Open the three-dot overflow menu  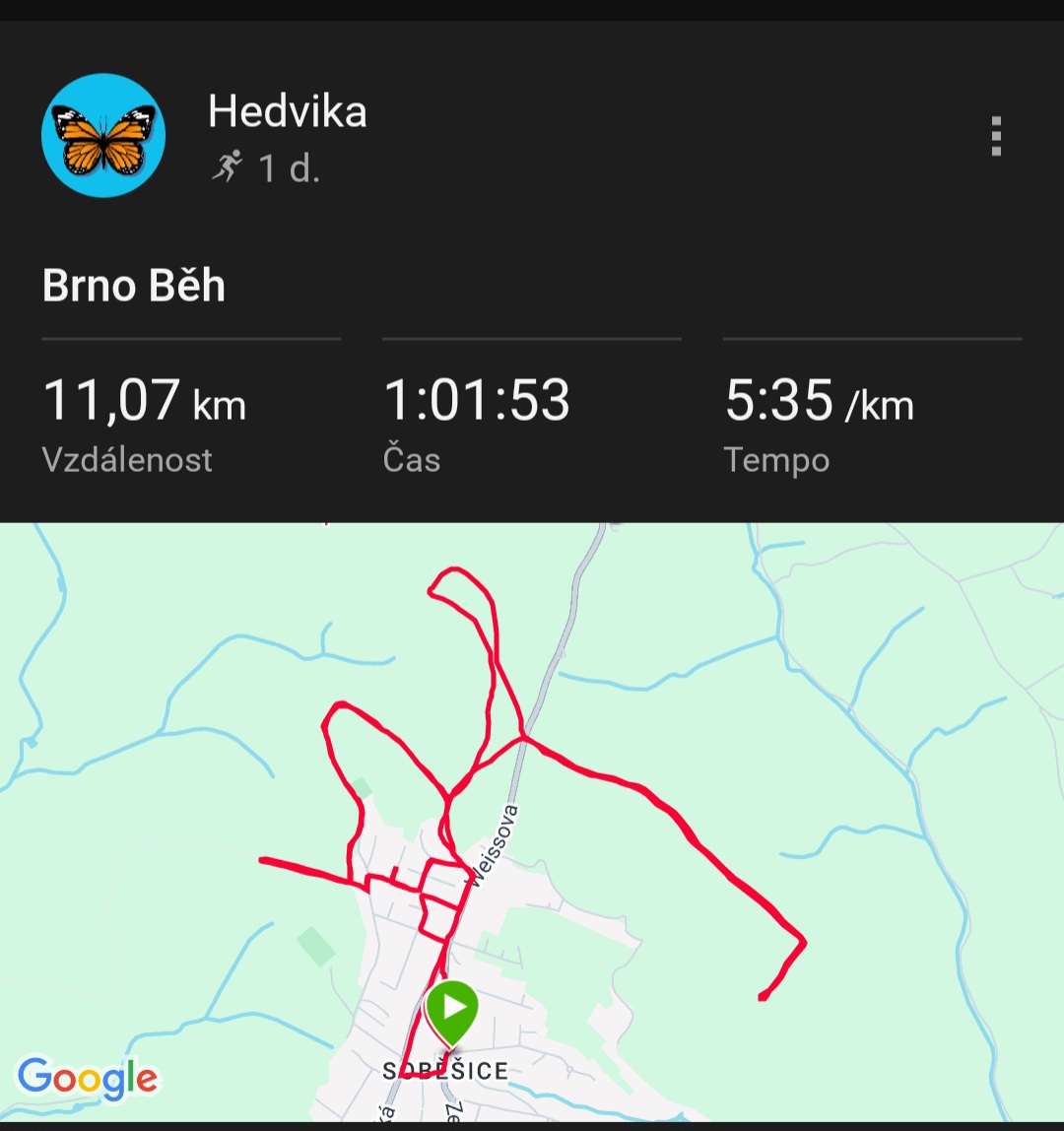pos(996,137)
